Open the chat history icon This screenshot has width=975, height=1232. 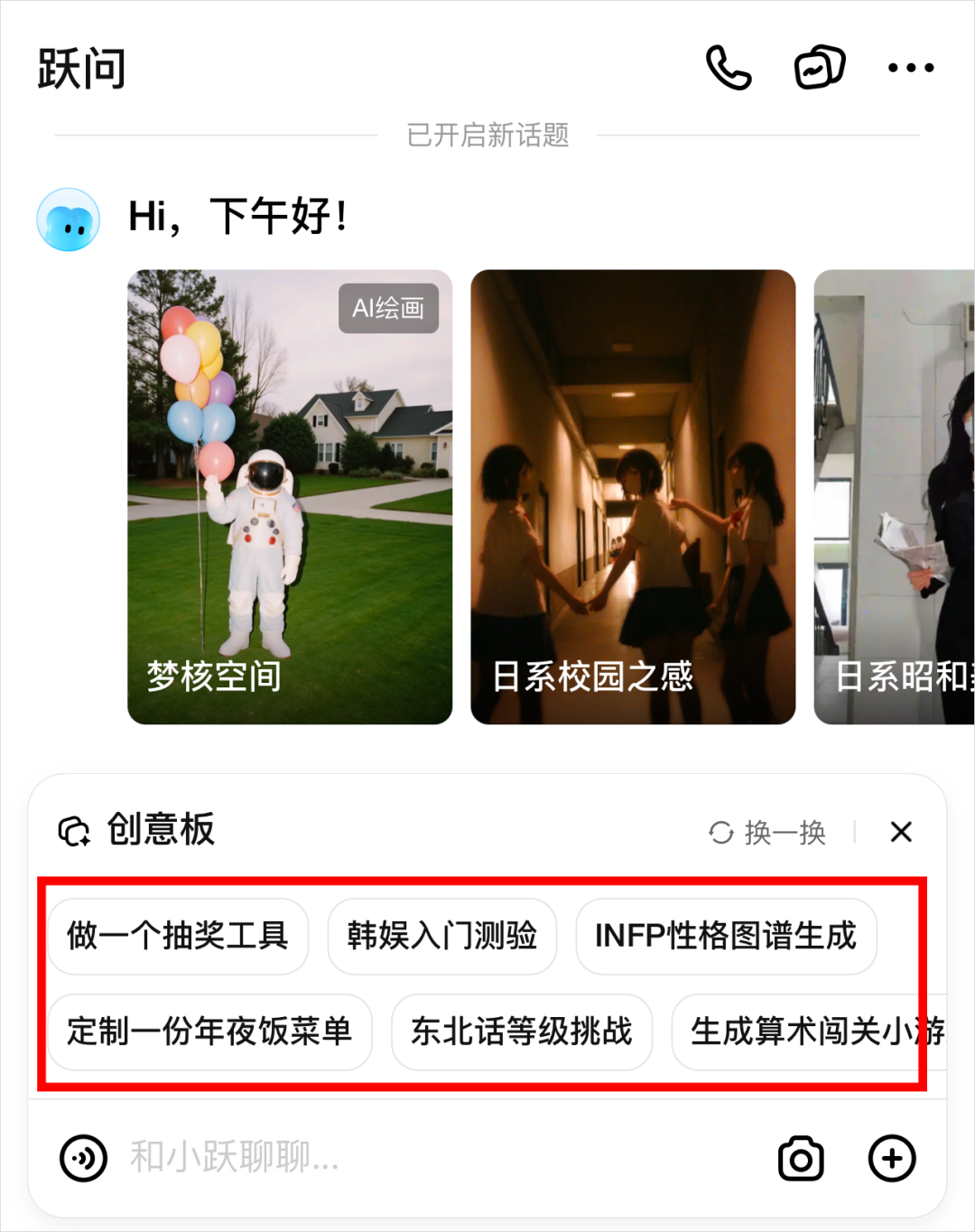(819, 68)
